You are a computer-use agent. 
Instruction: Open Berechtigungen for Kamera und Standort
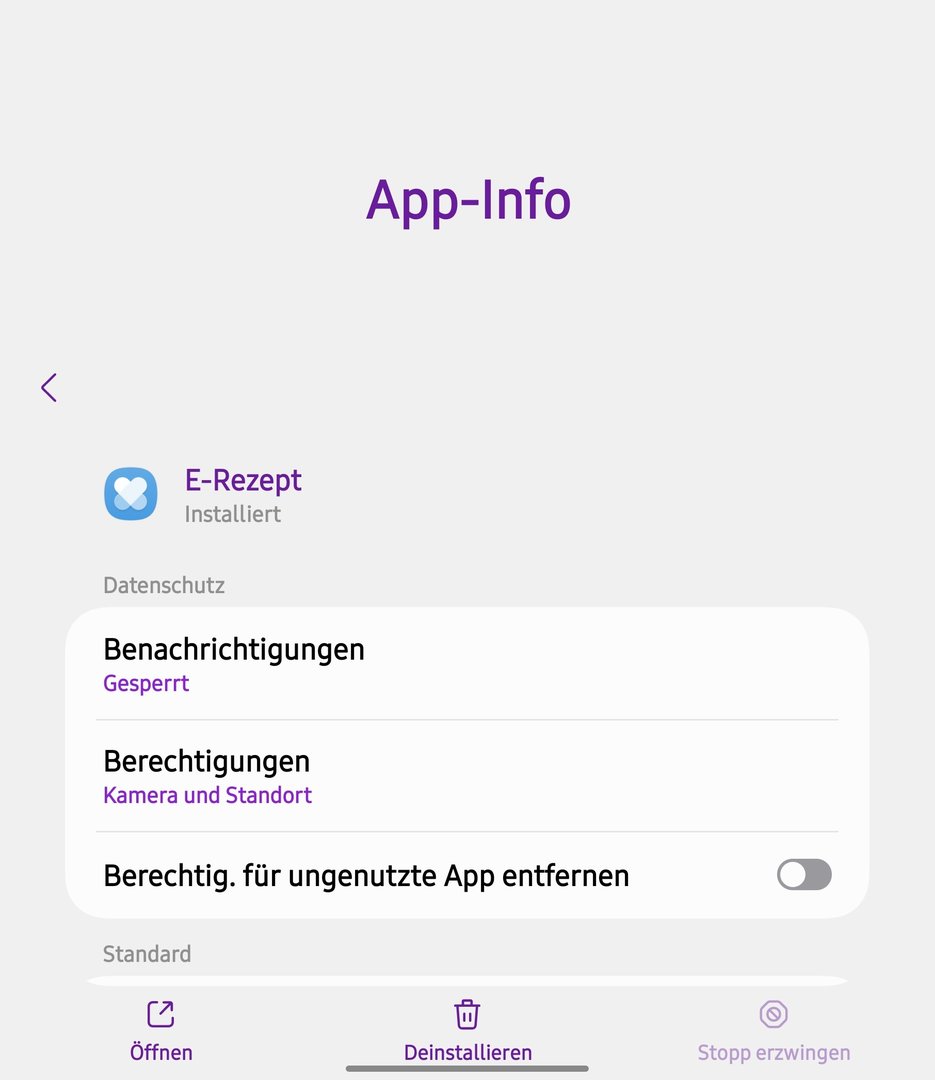466,777
